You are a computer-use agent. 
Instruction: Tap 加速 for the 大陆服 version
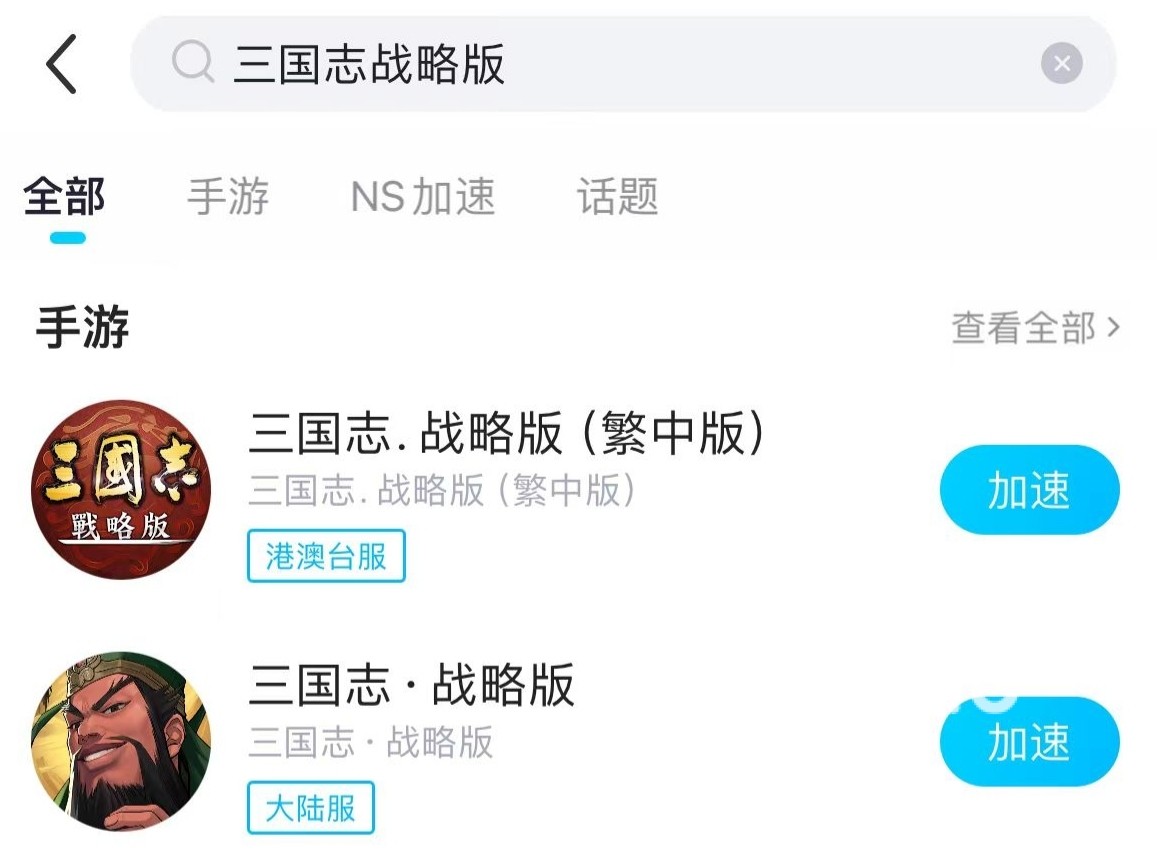[x=1029, y=742]
